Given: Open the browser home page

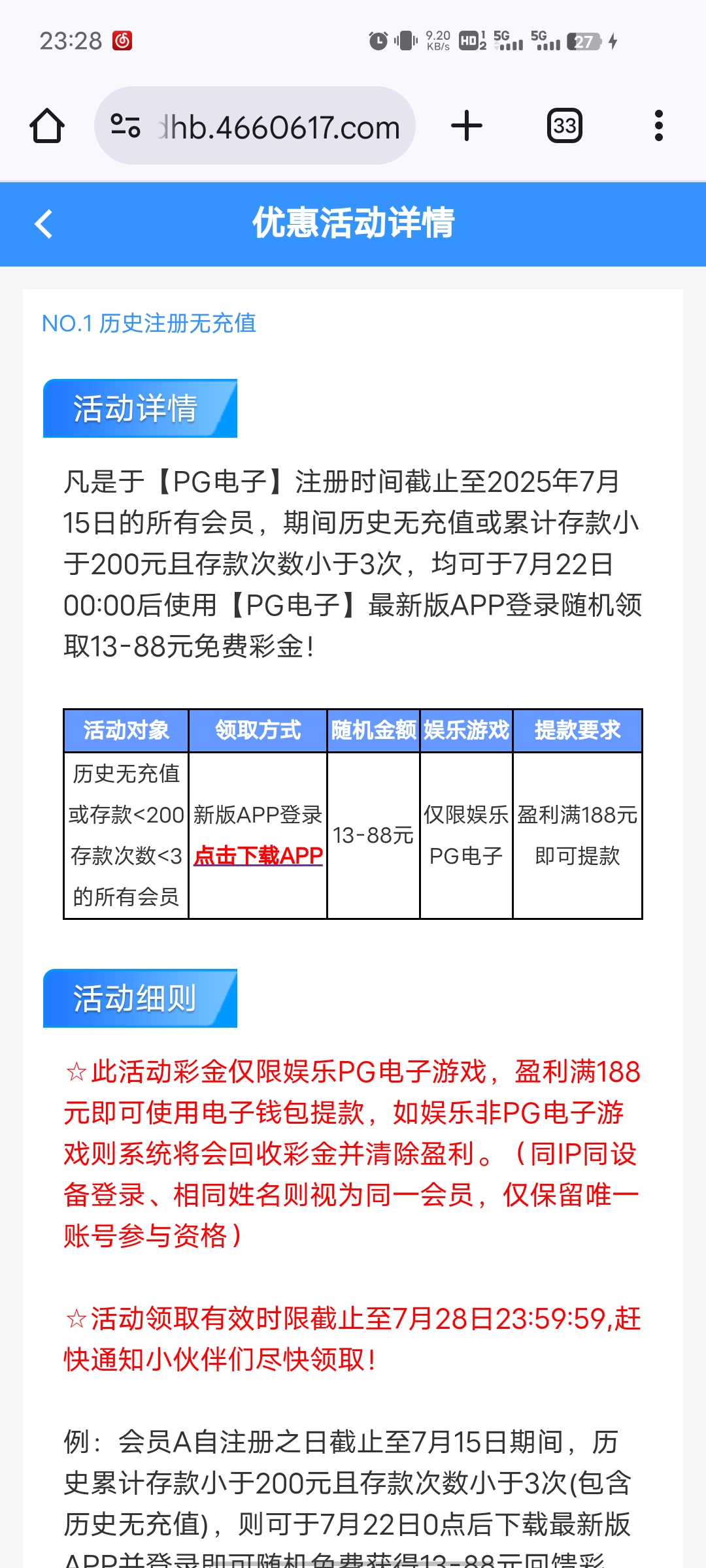Looking at the screenshot, I should click(x=47, y=125).
